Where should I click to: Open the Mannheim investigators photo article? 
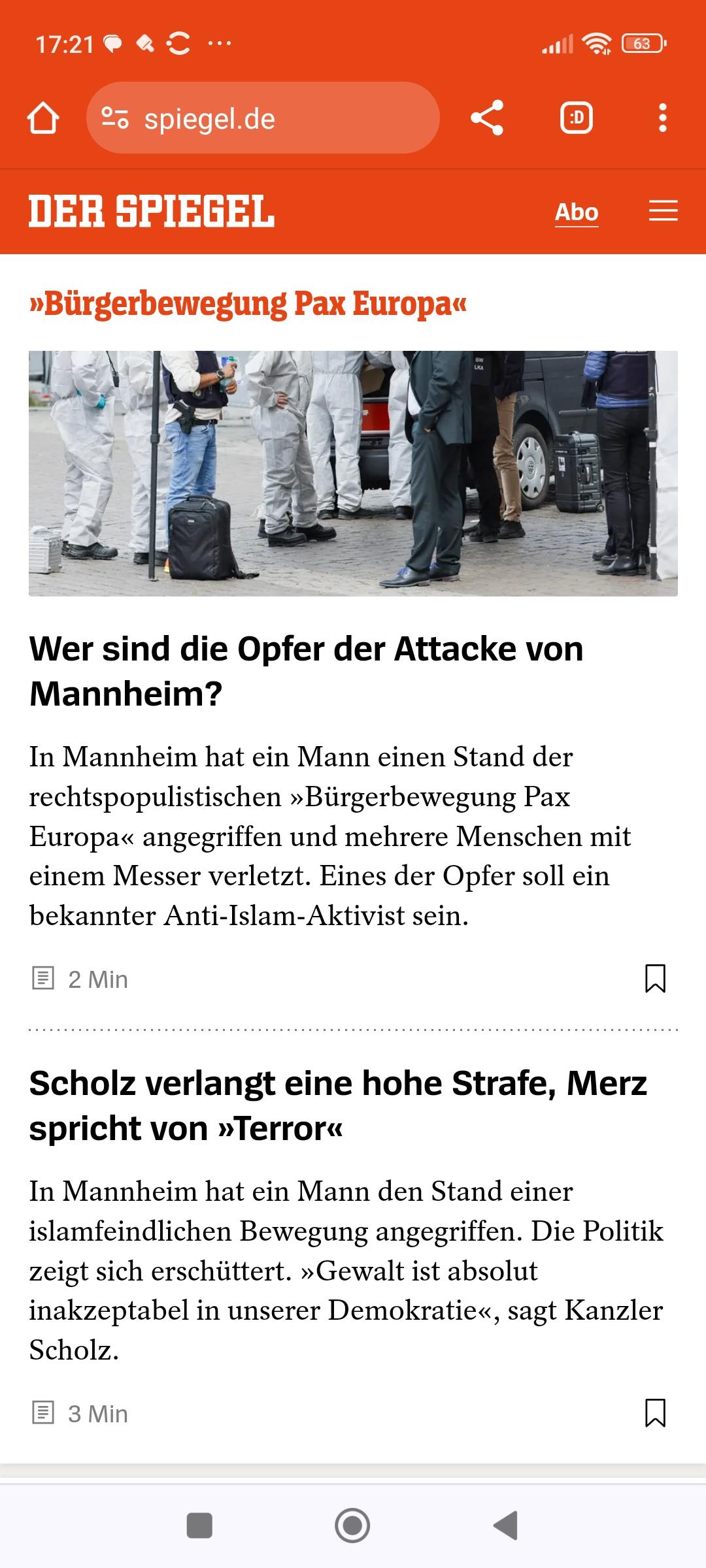(x=353, y=474)
